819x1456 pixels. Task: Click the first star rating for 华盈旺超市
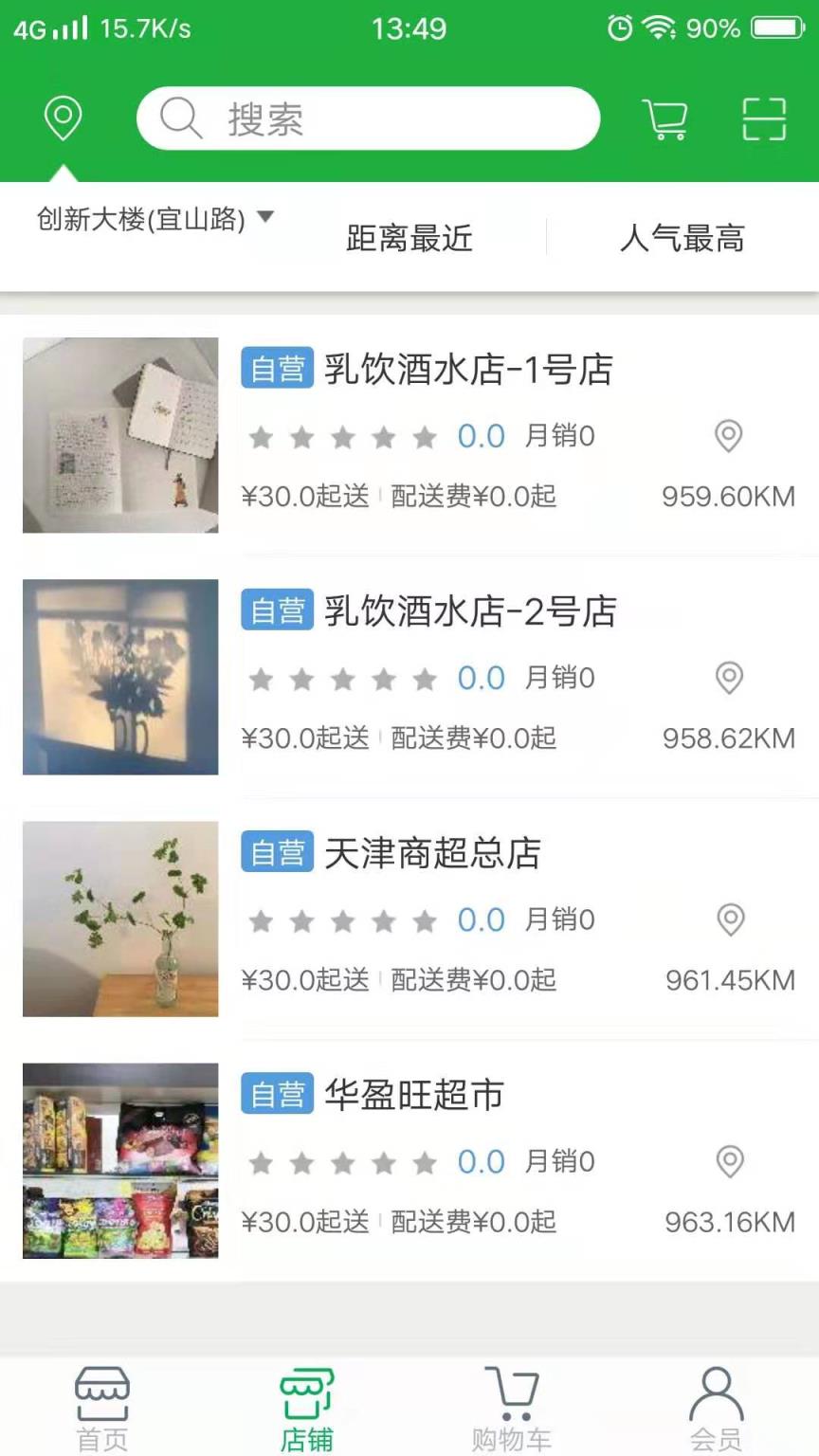(x=261, y=1161)
